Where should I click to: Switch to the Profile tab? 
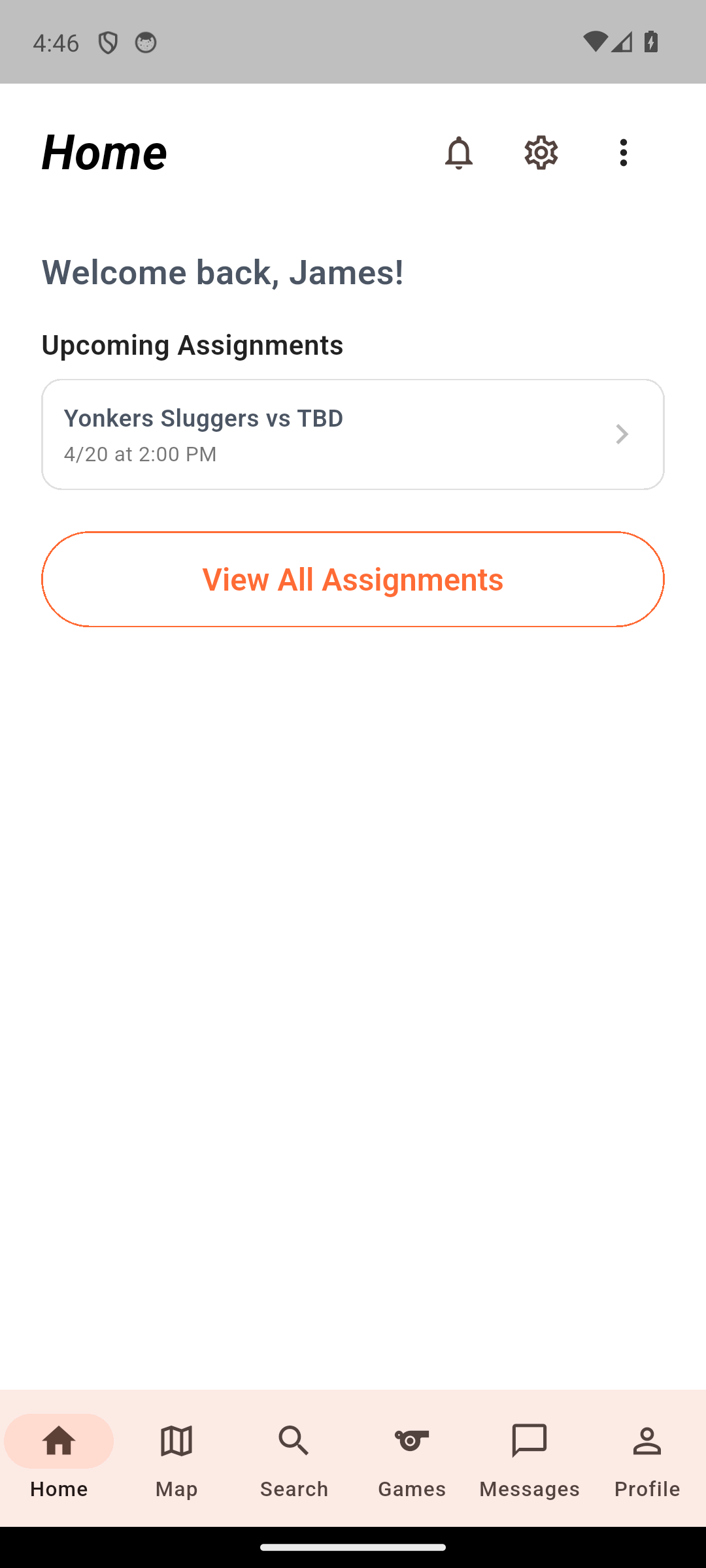pyautogui.click(x=647, y=1458)
